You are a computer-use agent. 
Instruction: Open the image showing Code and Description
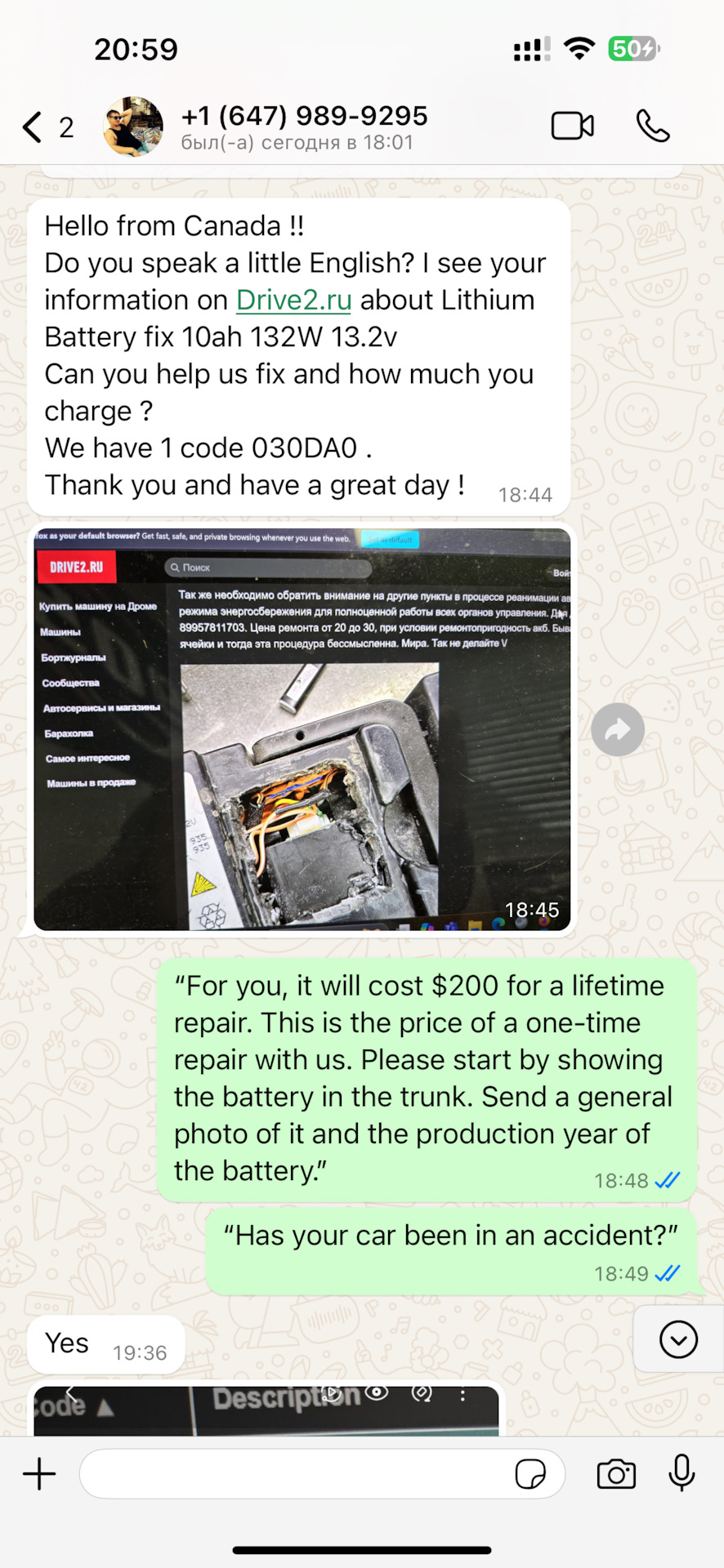[x=266, y=1410]
